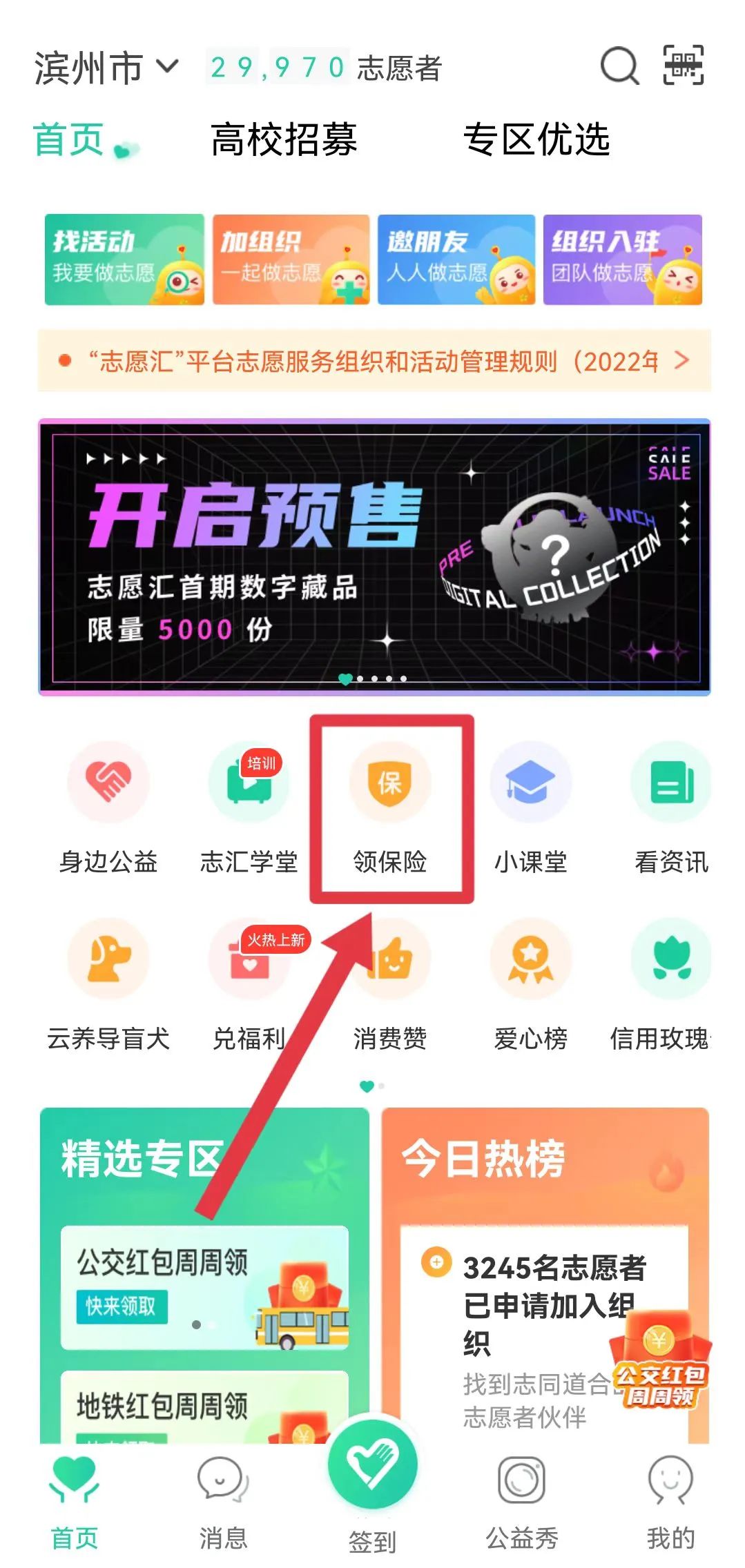Switch to the 我的 tab

670,1499
